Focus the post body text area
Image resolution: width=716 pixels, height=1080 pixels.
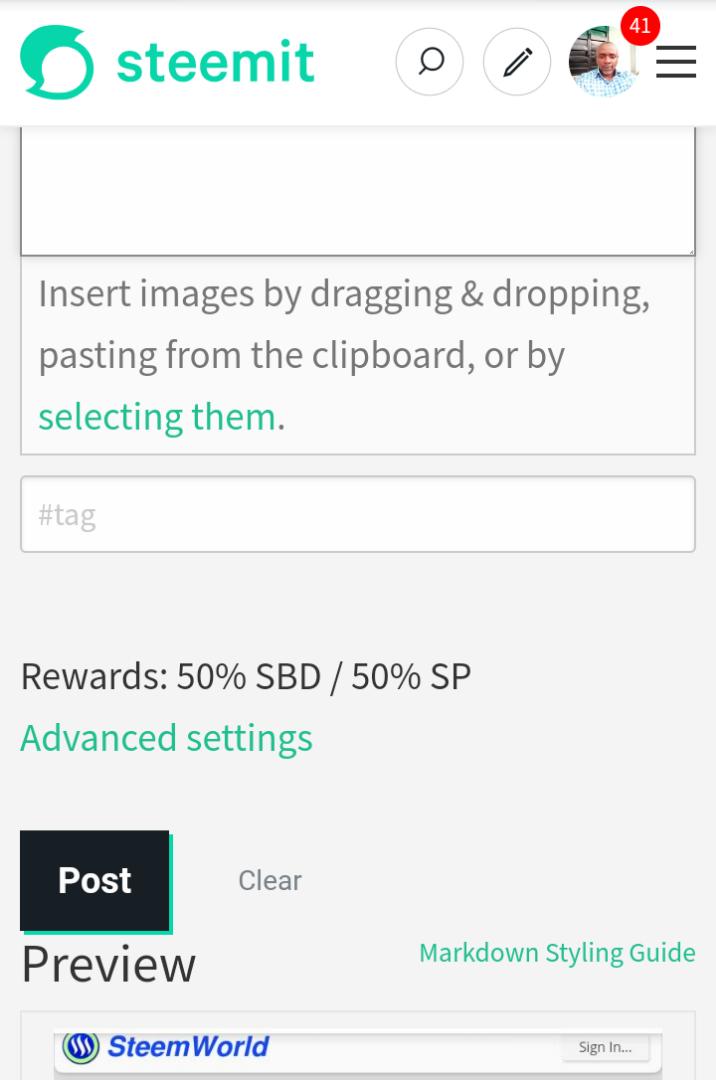[x=357, y=190]
